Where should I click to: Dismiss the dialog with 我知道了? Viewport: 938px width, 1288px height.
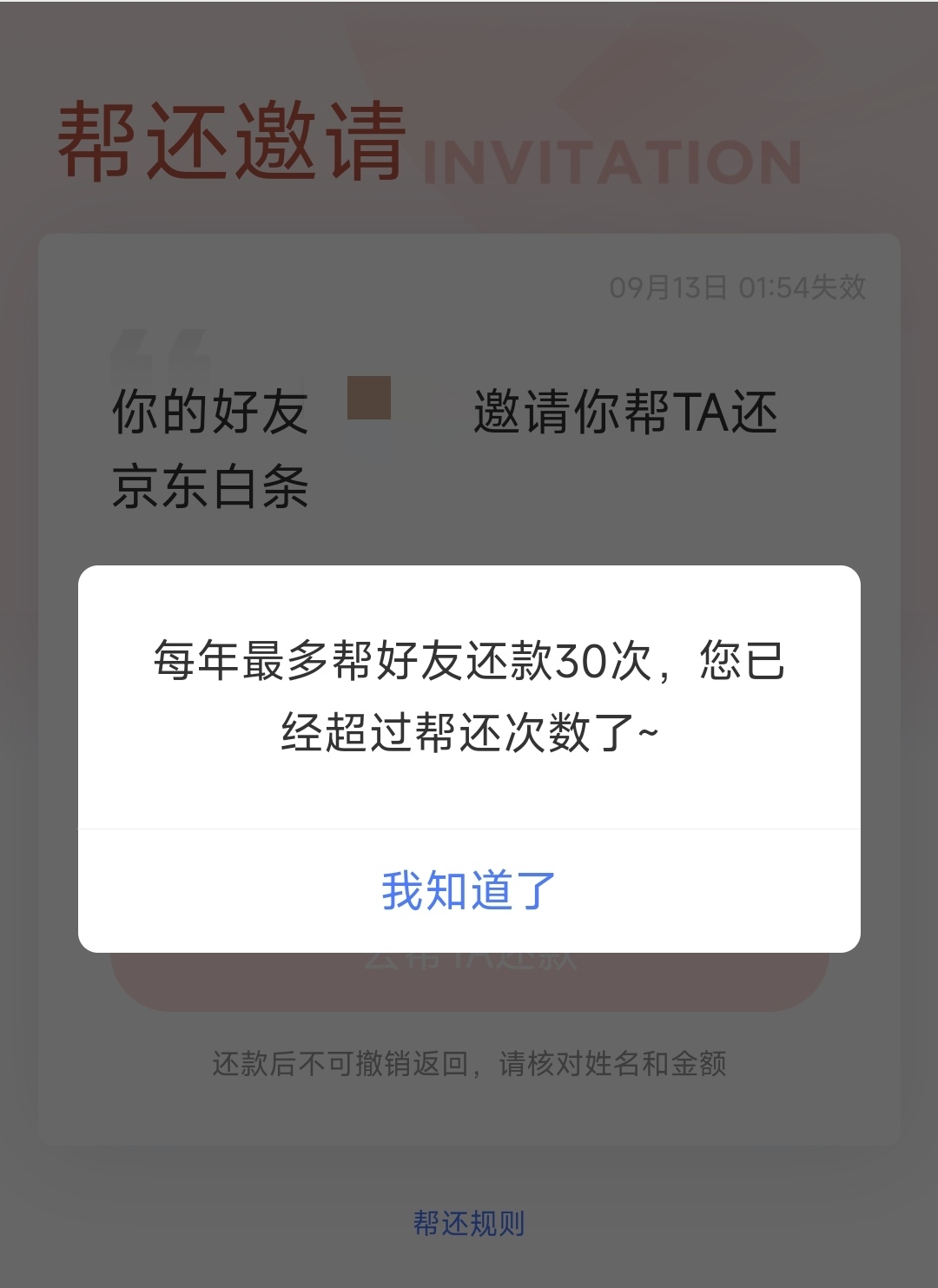(x=468, y=891)
